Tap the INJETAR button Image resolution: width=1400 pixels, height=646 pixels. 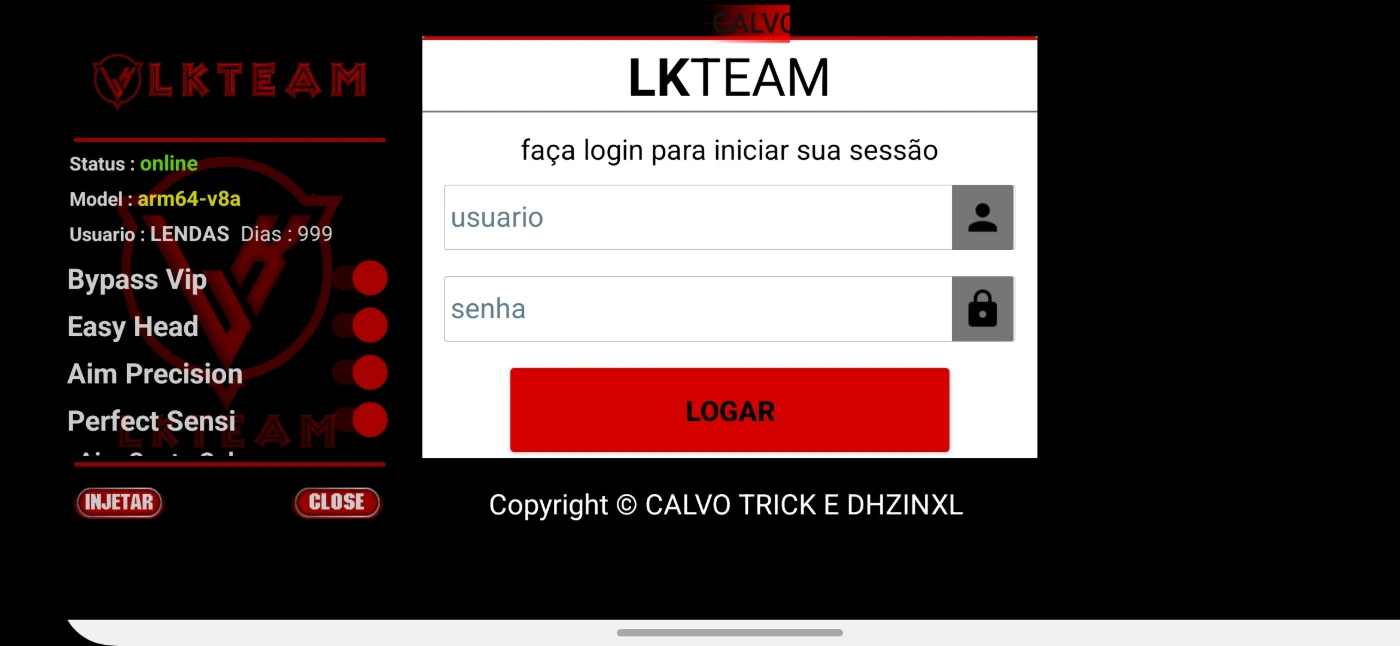[x=119, y=502]
